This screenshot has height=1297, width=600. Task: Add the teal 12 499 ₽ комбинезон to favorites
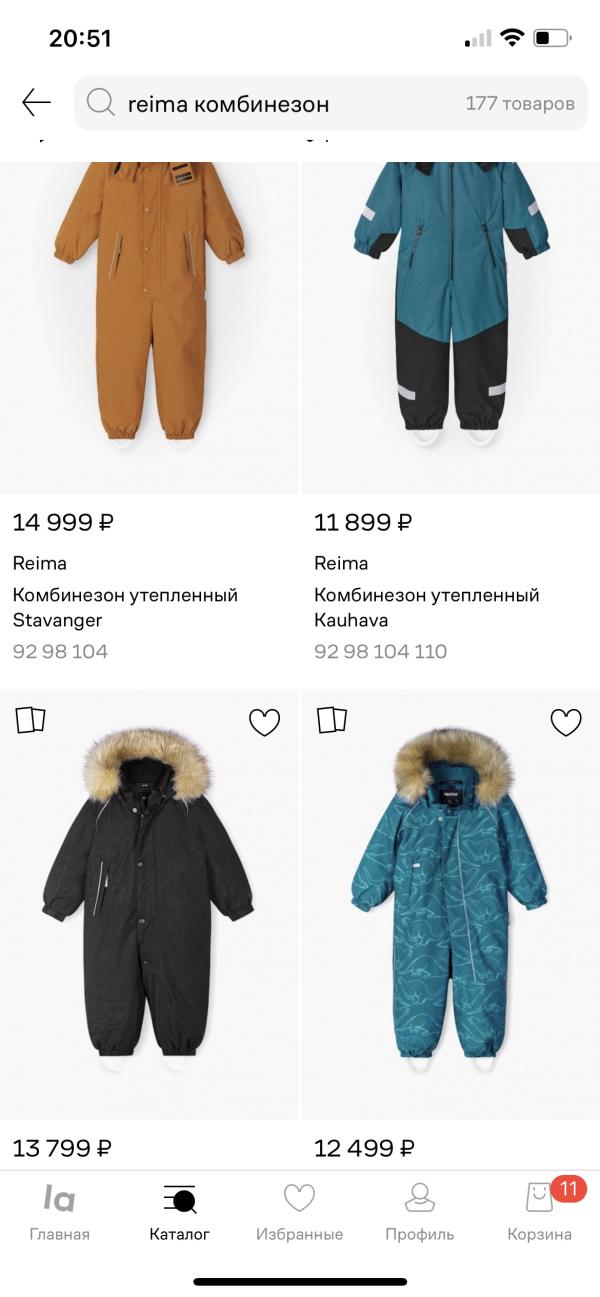(566, 722)
